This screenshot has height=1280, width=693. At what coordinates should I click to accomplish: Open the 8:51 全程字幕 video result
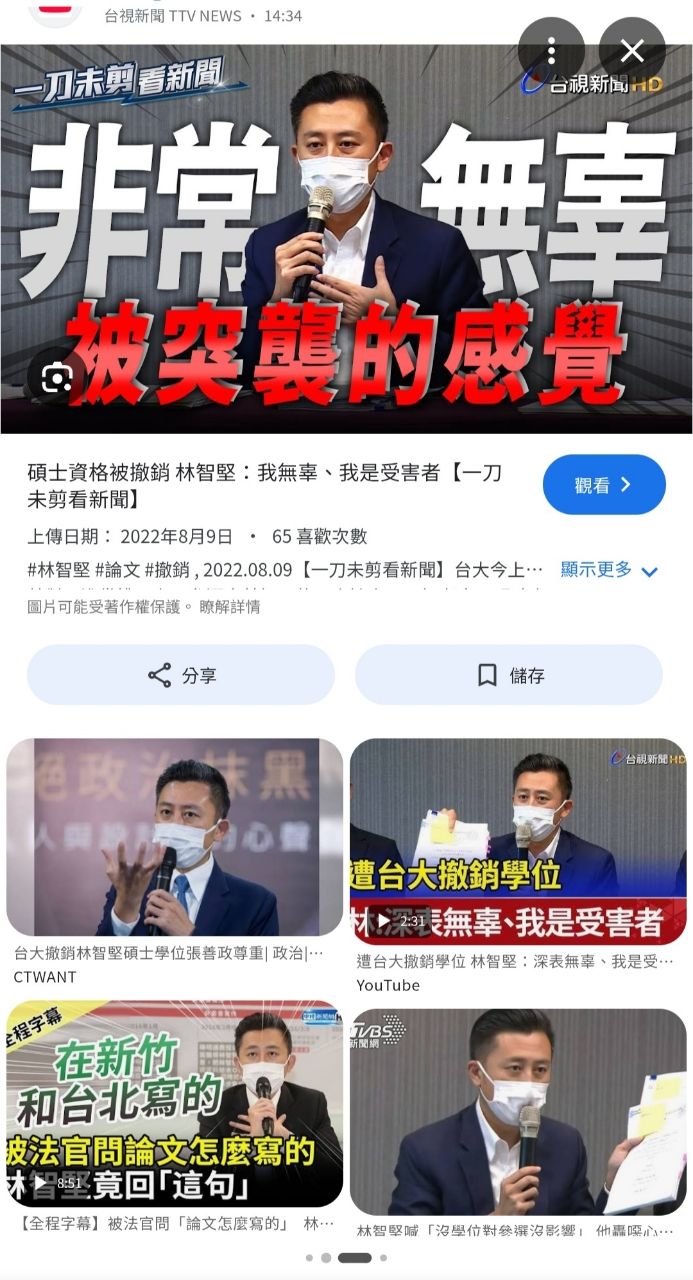click(175, 1104)
